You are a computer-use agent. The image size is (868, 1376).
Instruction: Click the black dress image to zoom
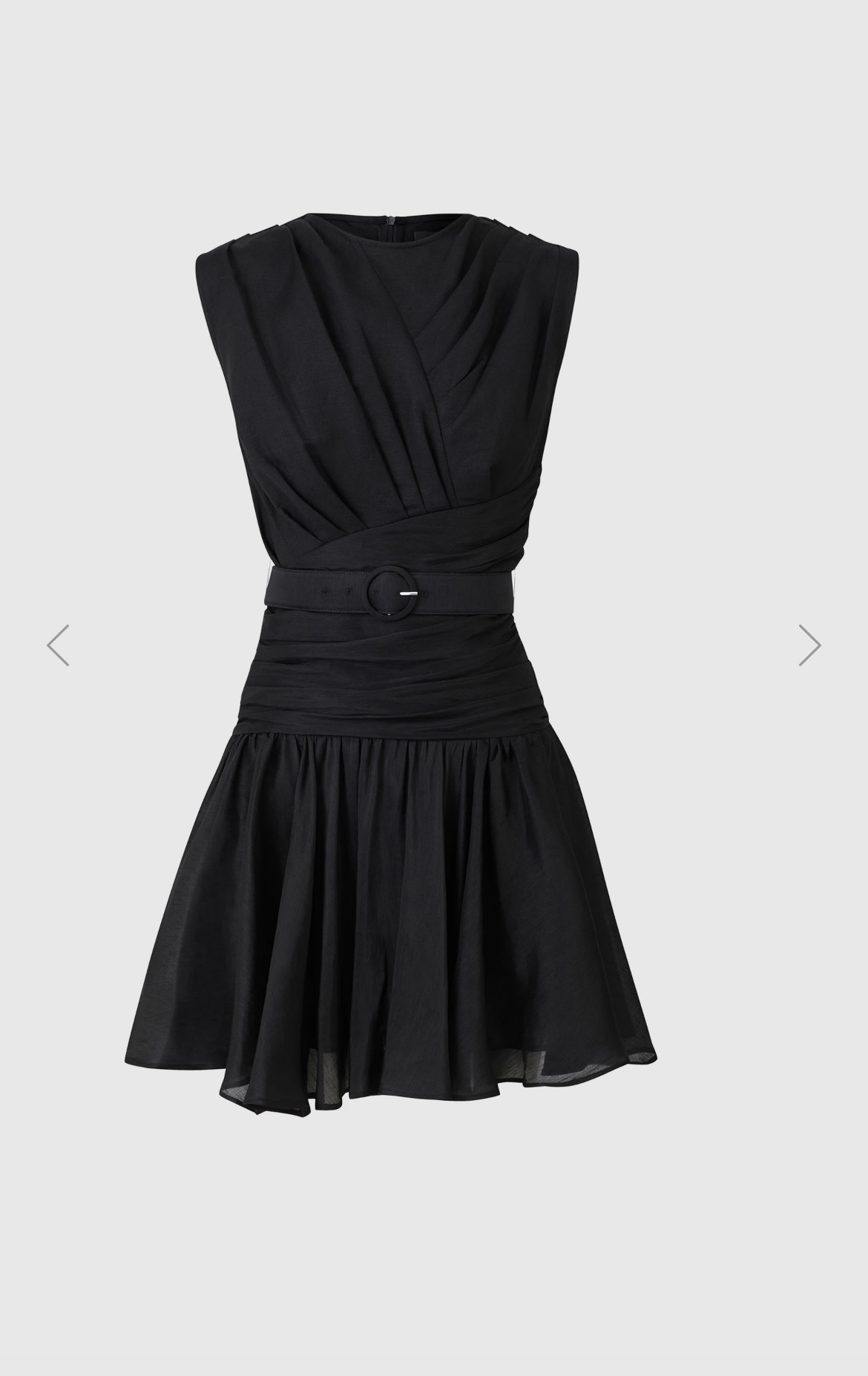click(401, 668)
